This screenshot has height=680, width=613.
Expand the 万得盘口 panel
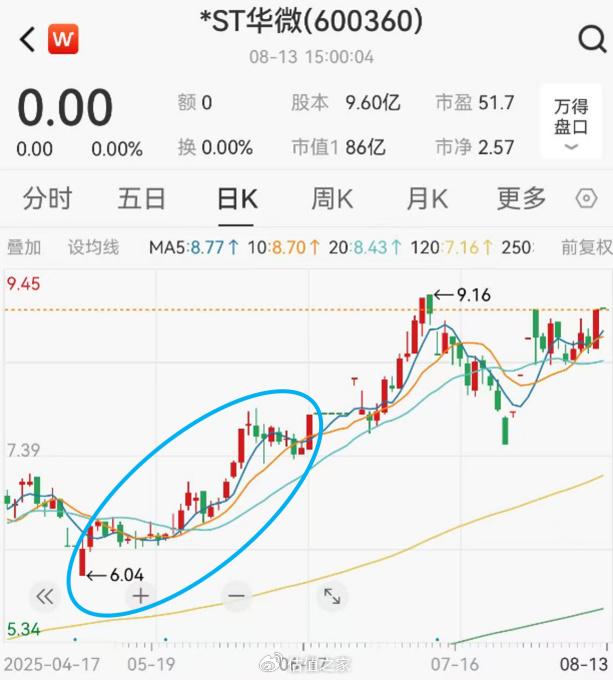coord(571,123)
